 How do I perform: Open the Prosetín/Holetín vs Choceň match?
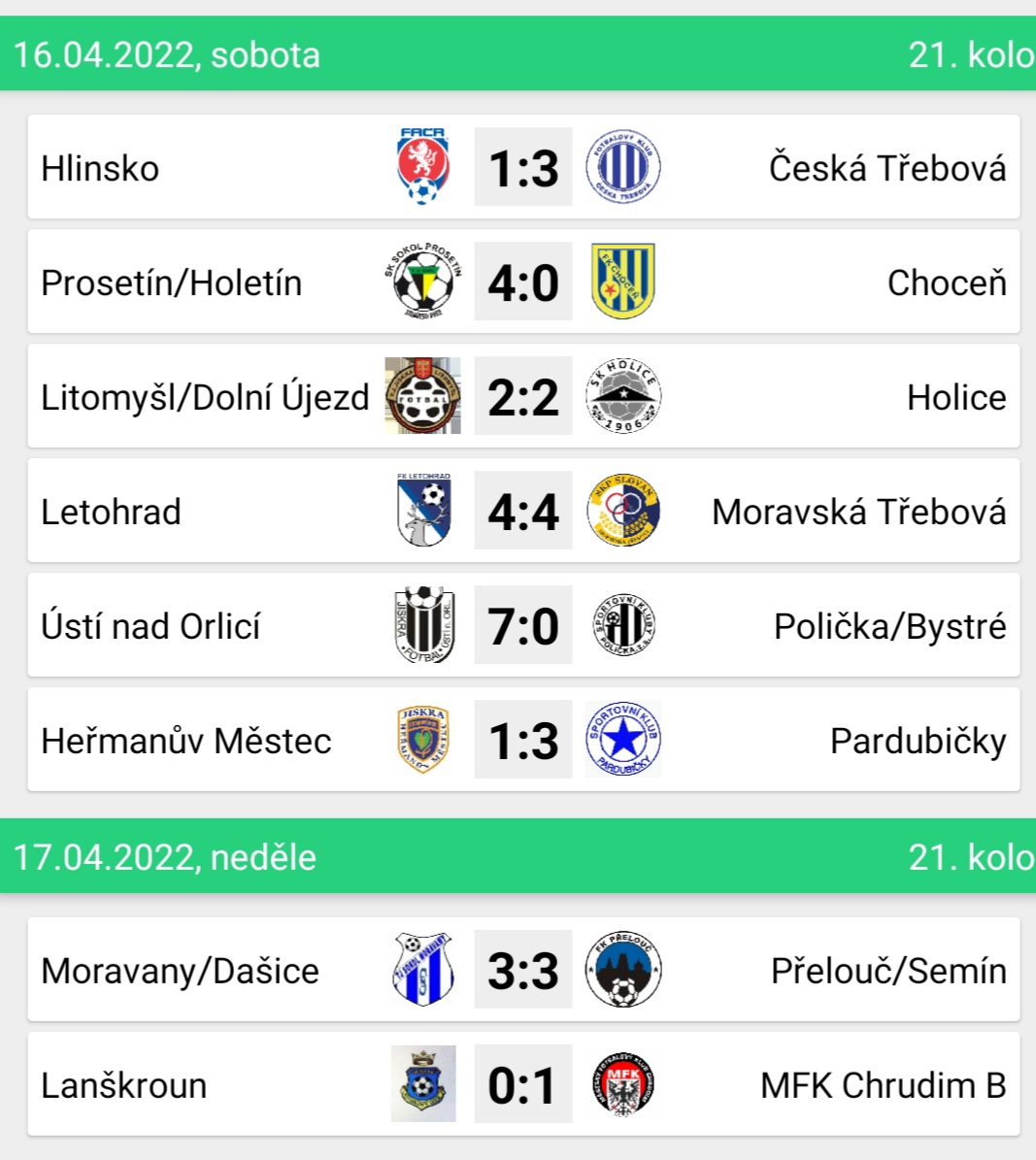[522, 282]
